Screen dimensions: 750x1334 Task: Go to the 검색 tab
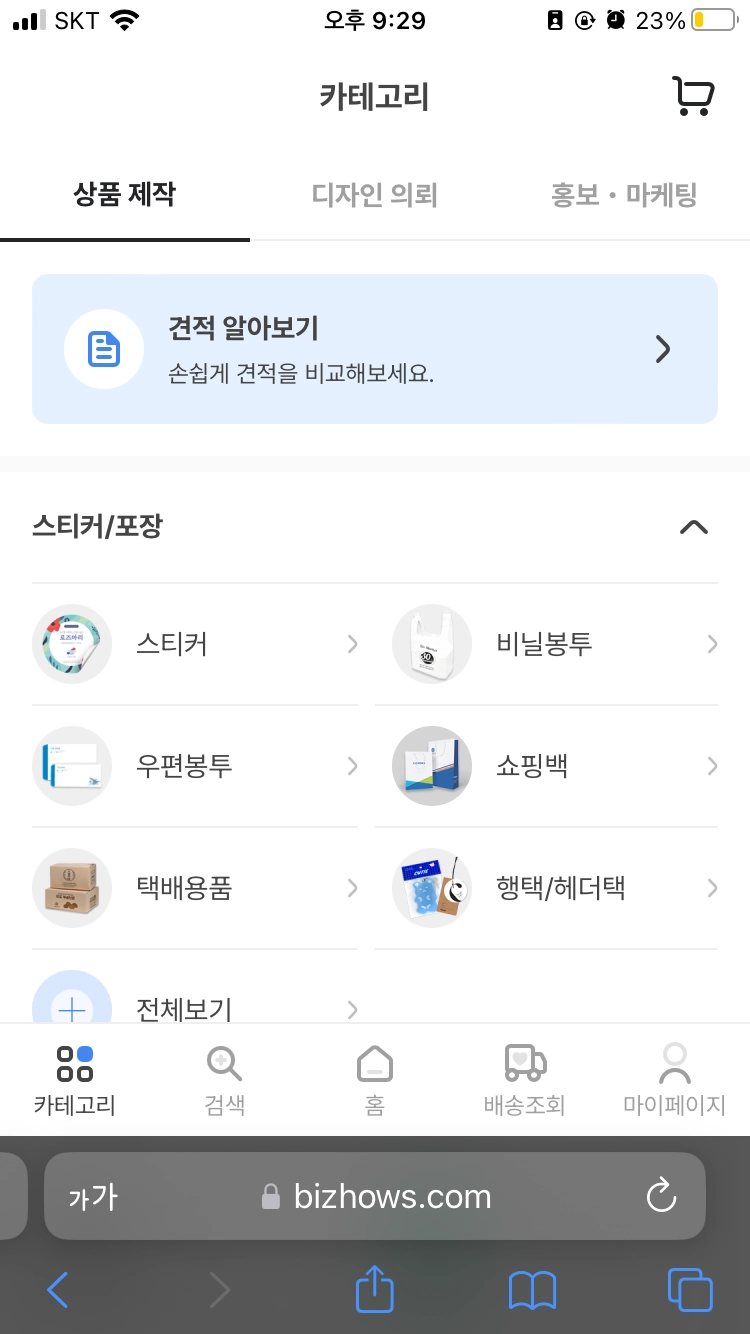click(224, 1079)
